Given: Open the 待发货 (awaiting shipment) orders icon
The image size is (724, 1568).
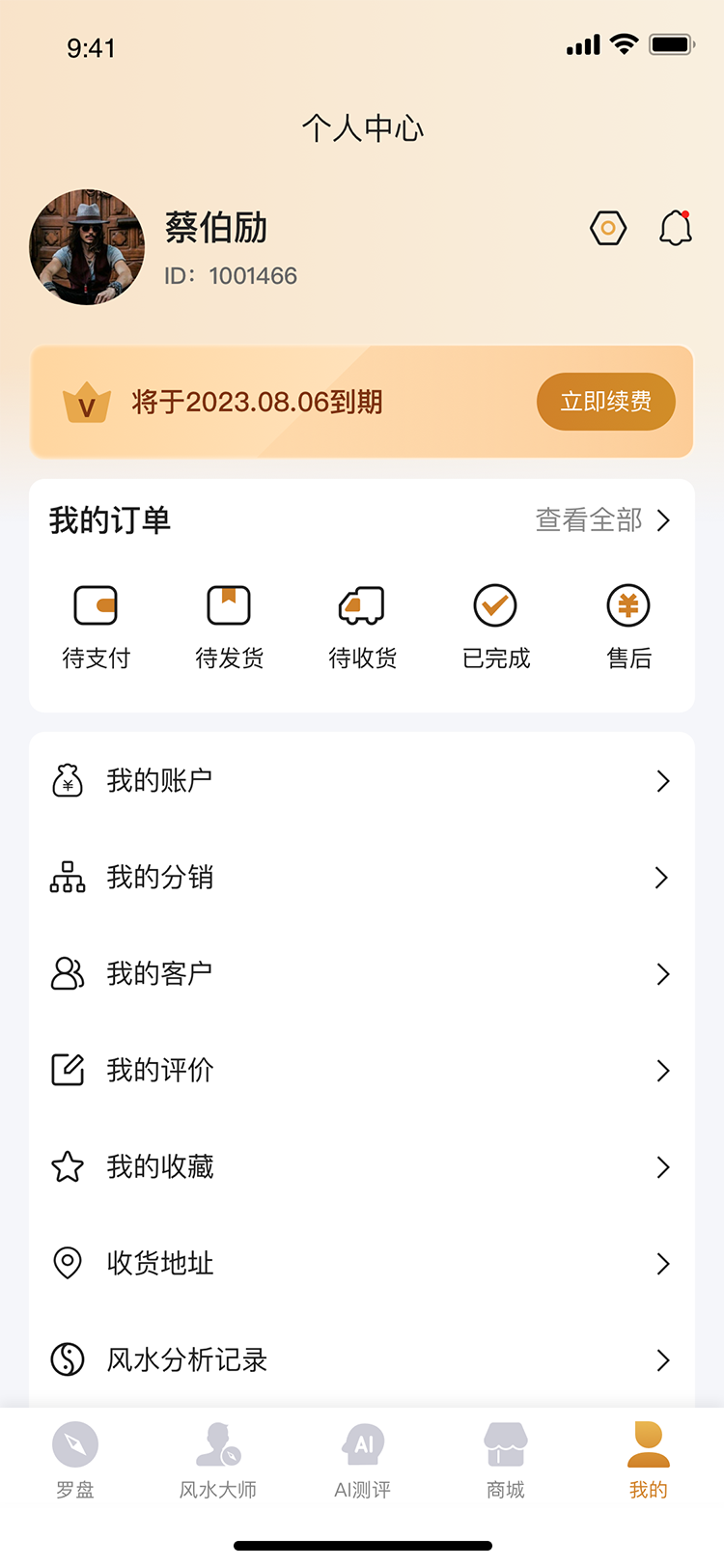Looking at the screenshot, I should coord(229,606).
